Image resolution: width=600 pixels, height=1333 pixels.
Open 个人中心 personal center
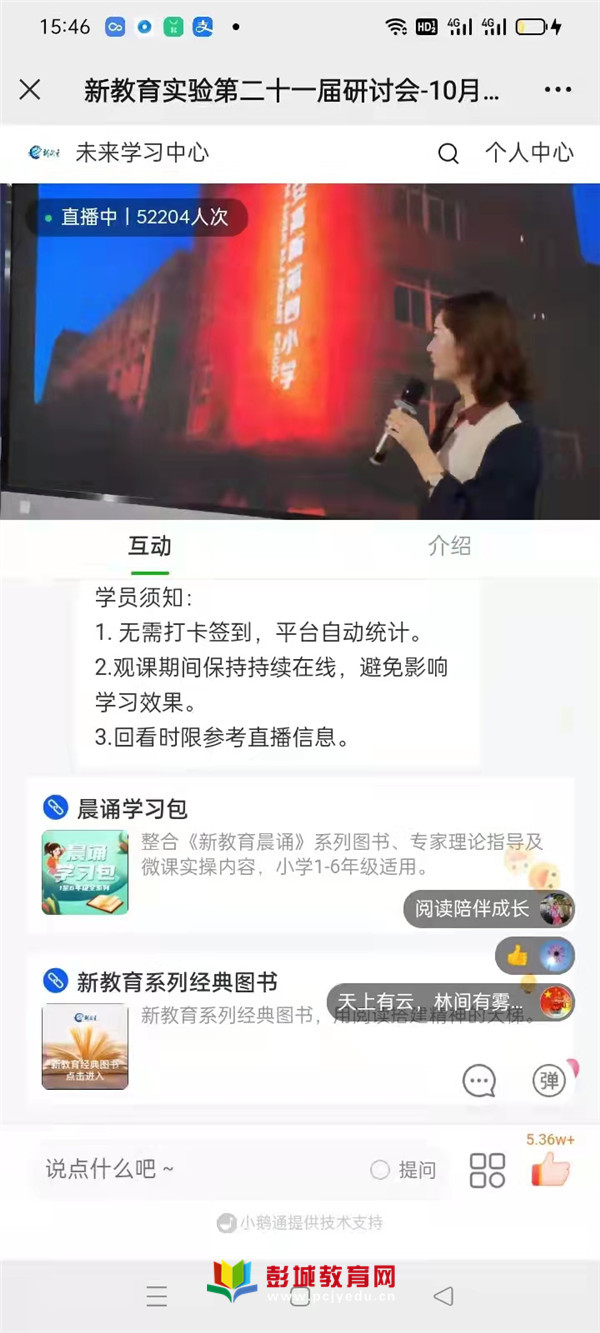[x=529, y=153]
